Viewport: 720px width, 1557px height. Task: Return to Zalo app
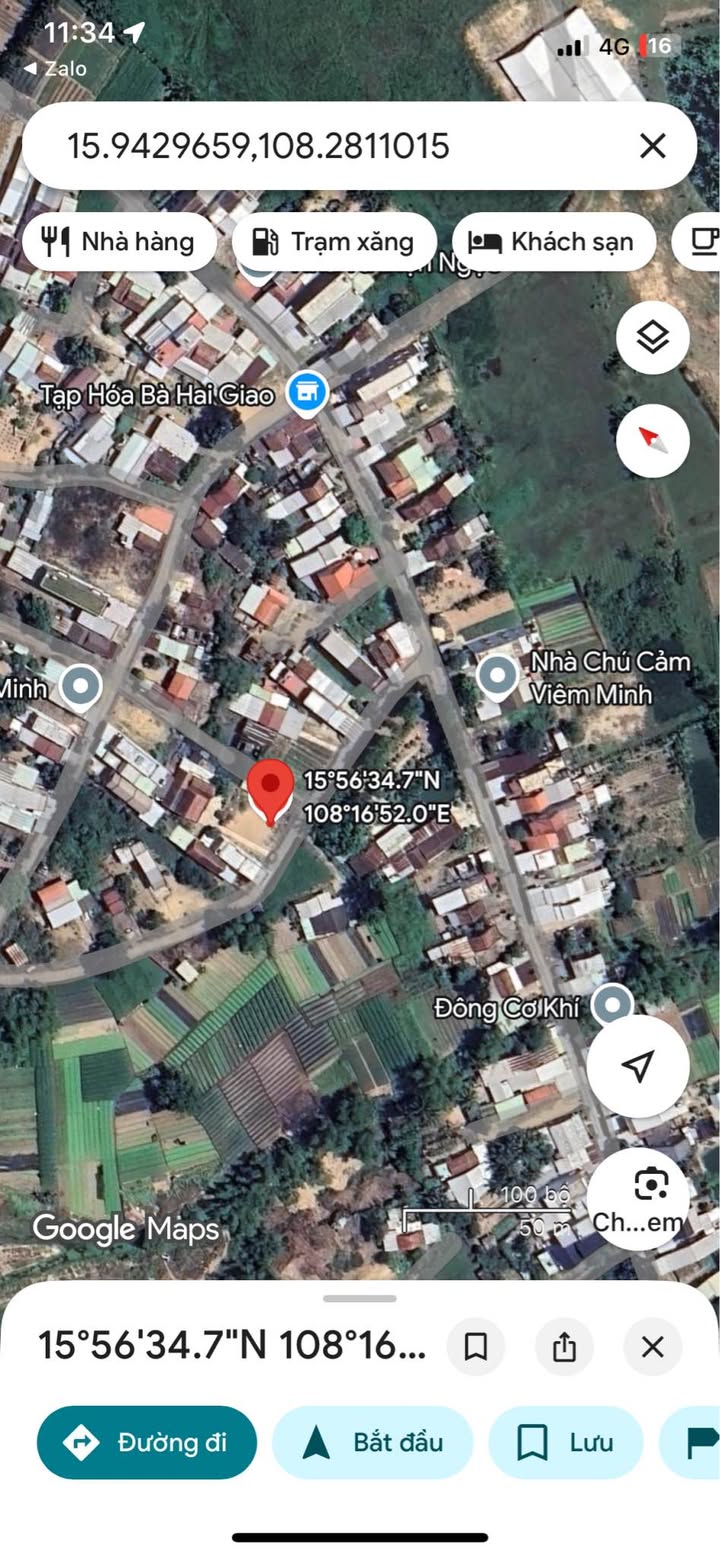(55, 68)
